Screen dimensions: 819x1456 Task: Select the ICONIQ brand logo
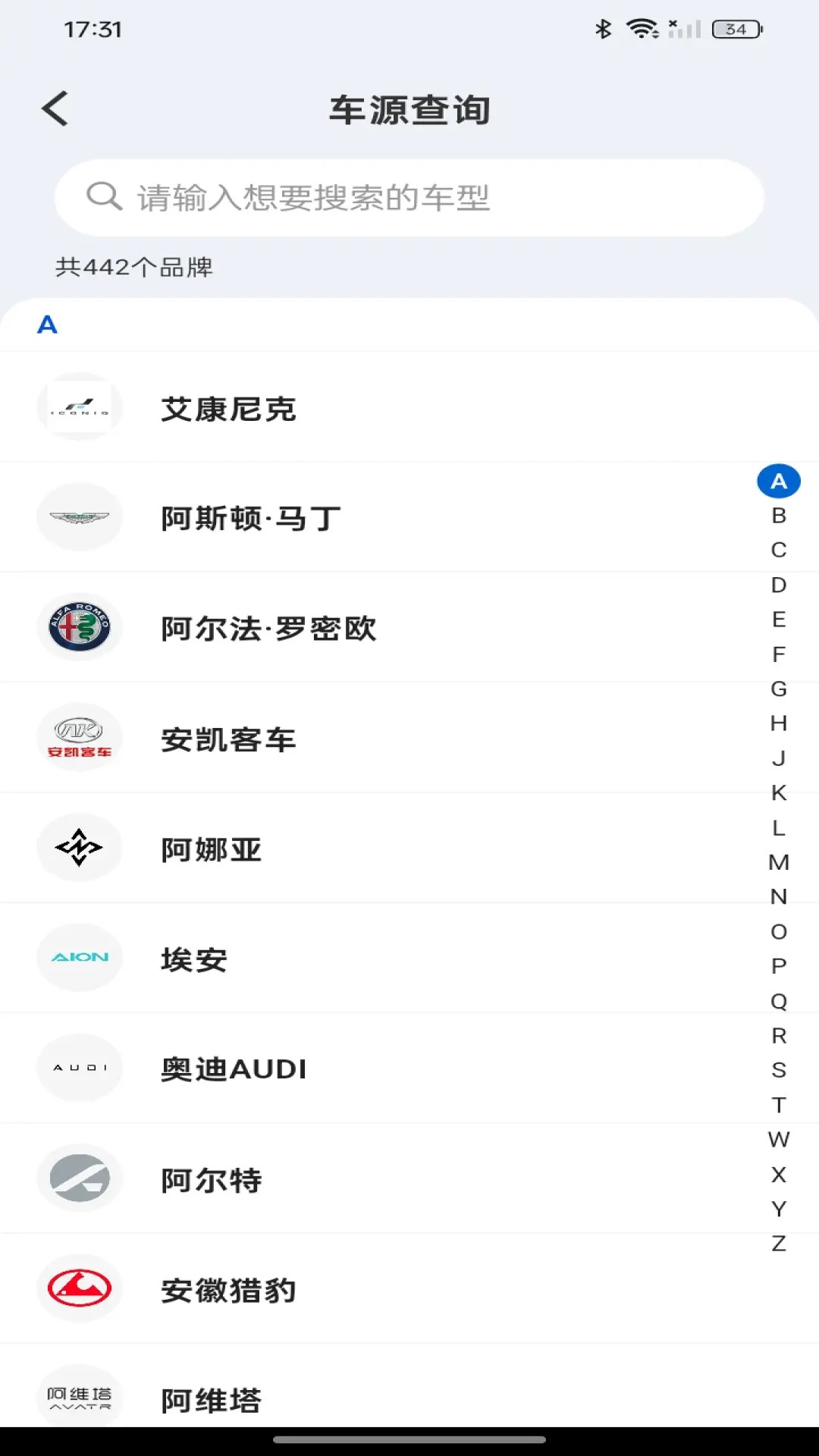click(x=80, y=406)
